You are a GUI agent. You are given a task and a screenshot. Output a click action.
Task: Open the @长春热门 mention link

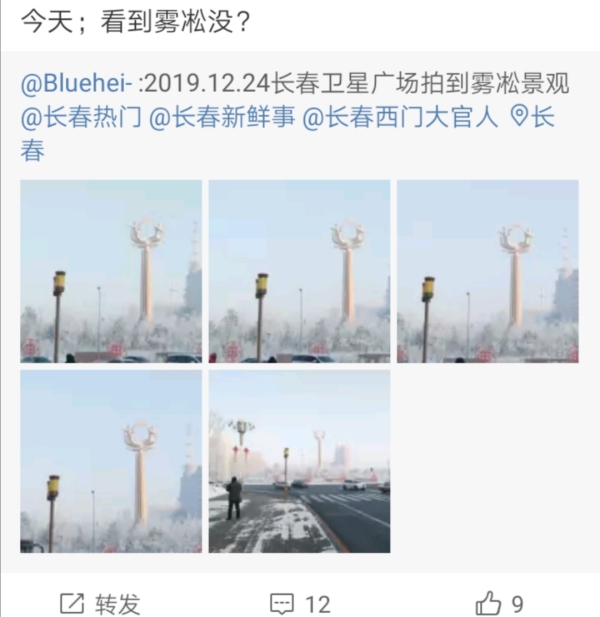pos(81,117)
